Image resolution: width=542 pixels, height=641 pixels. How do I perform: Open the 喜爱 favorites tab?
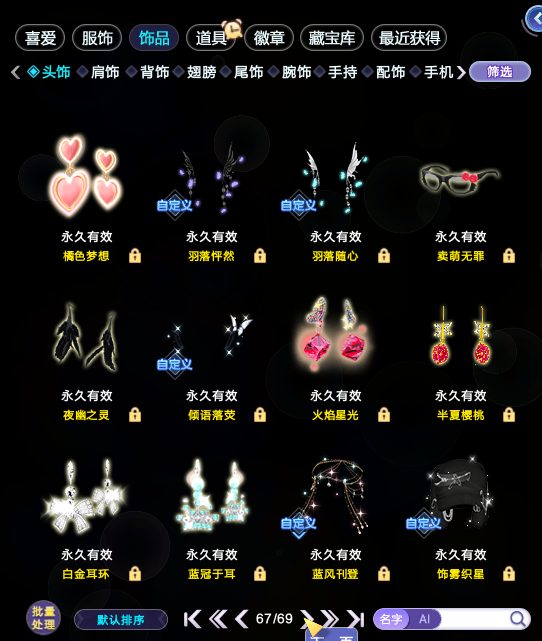click(x=40, y=38)
